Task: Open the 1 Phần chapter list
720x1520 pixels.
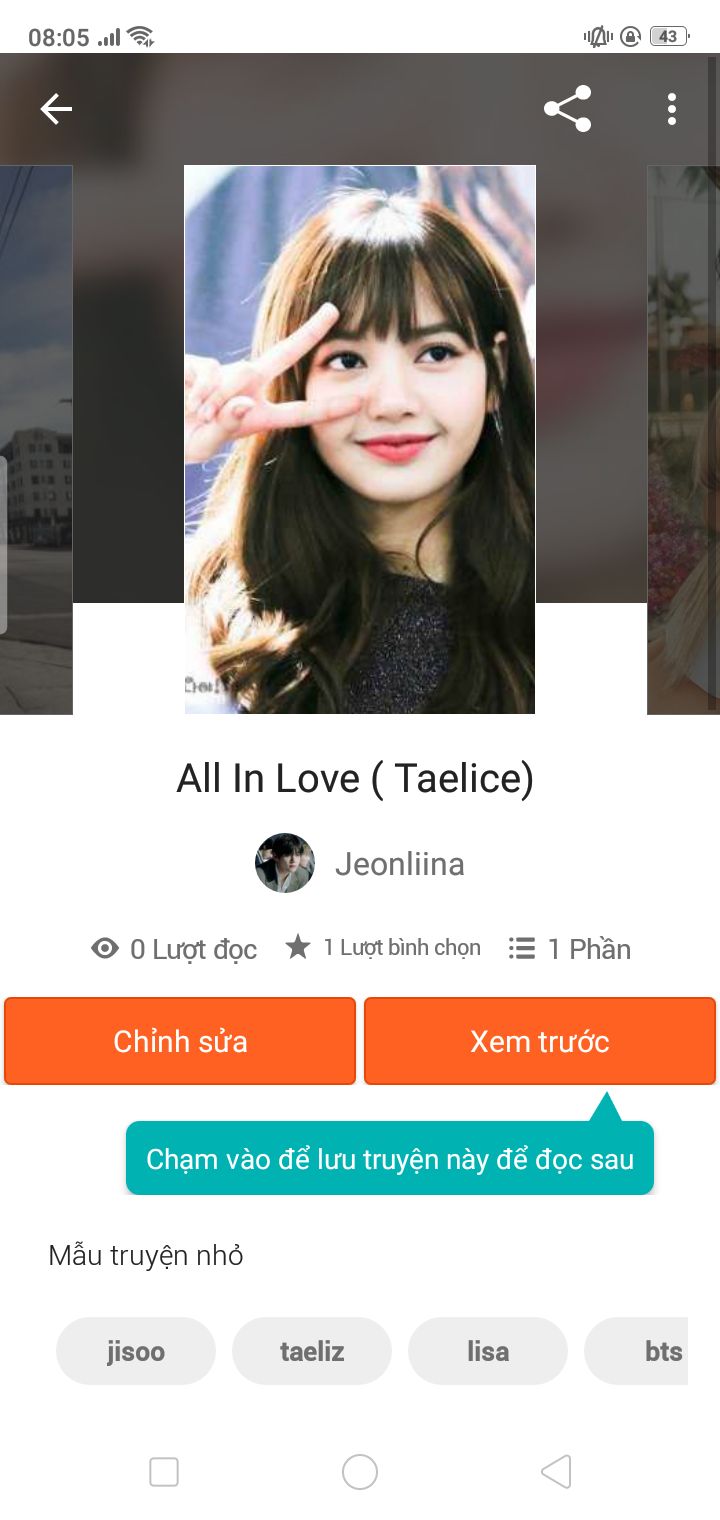Action: point(570,948)
